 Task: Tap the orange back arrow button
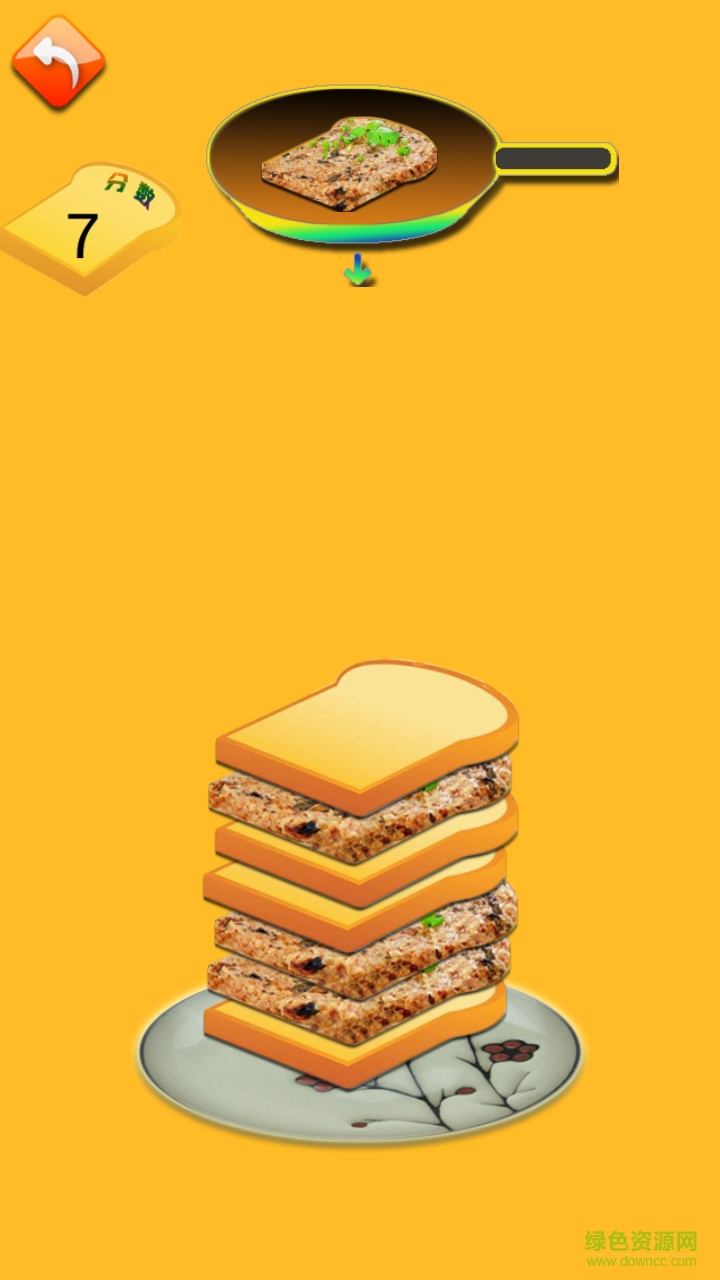point(58,62)
